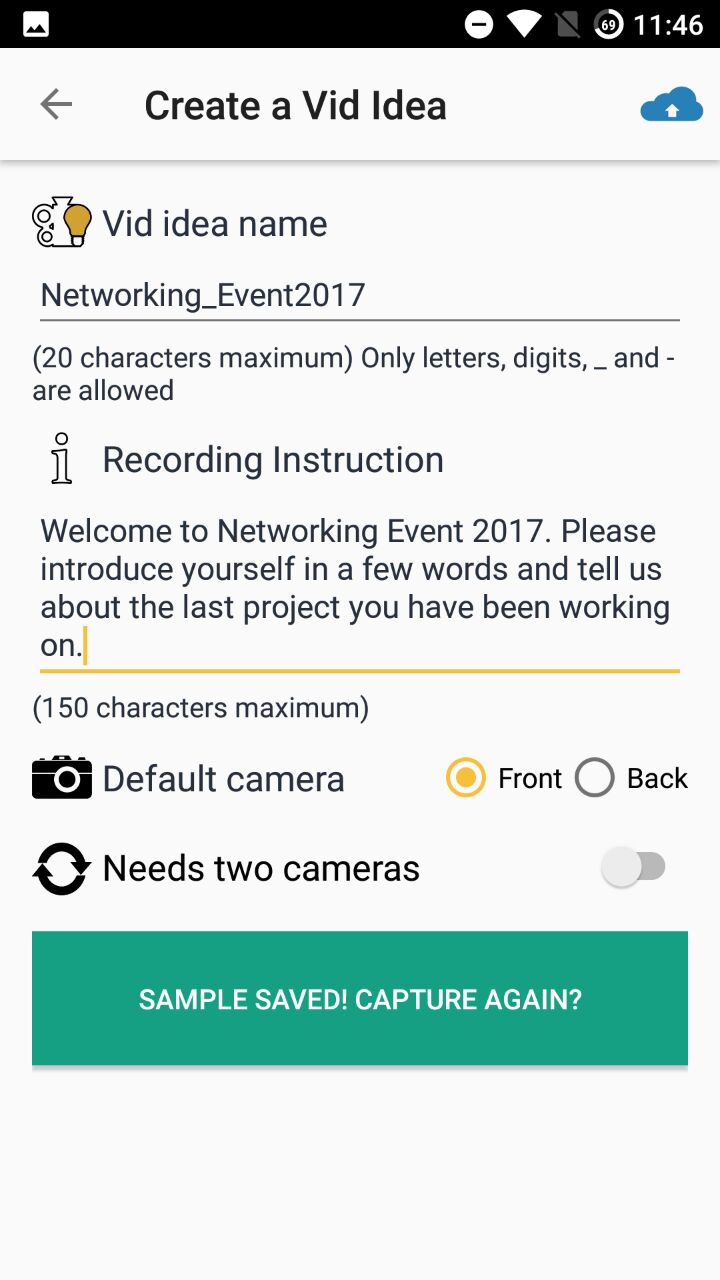Click the Create a Vid Idea title

tap(295, 104)
